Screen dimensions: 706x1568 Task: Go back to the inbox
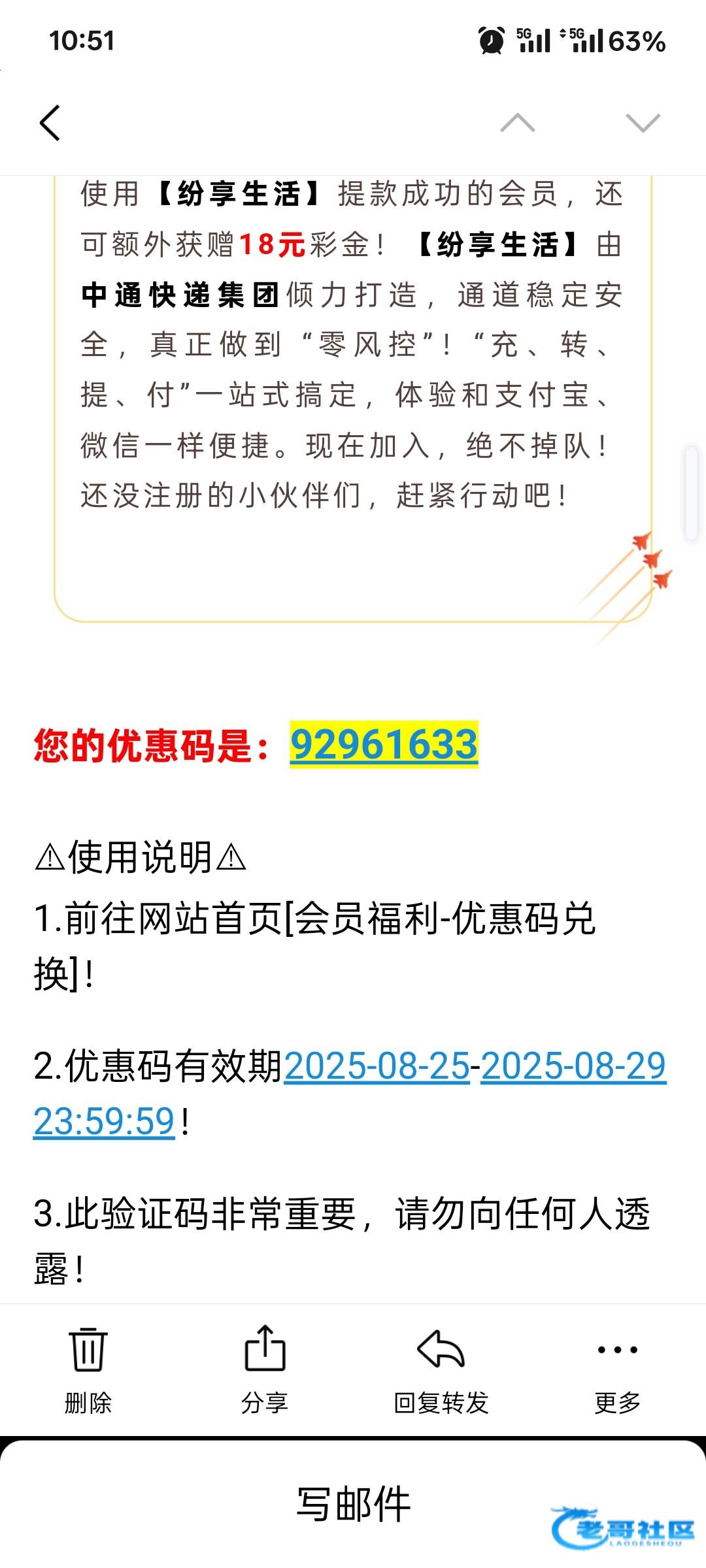tap(50, 123)
